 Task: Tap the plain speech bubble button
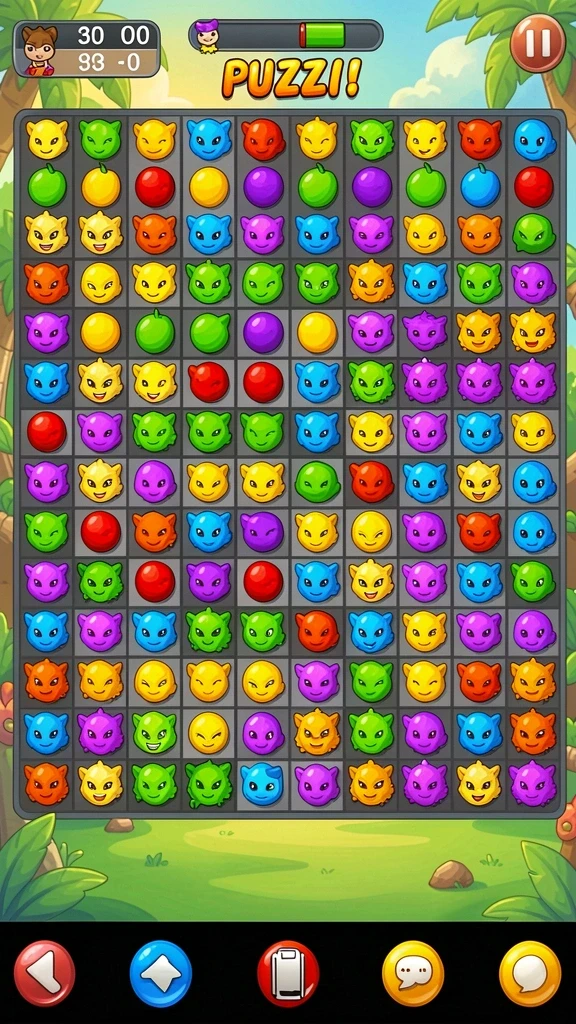tap(530, 974)
